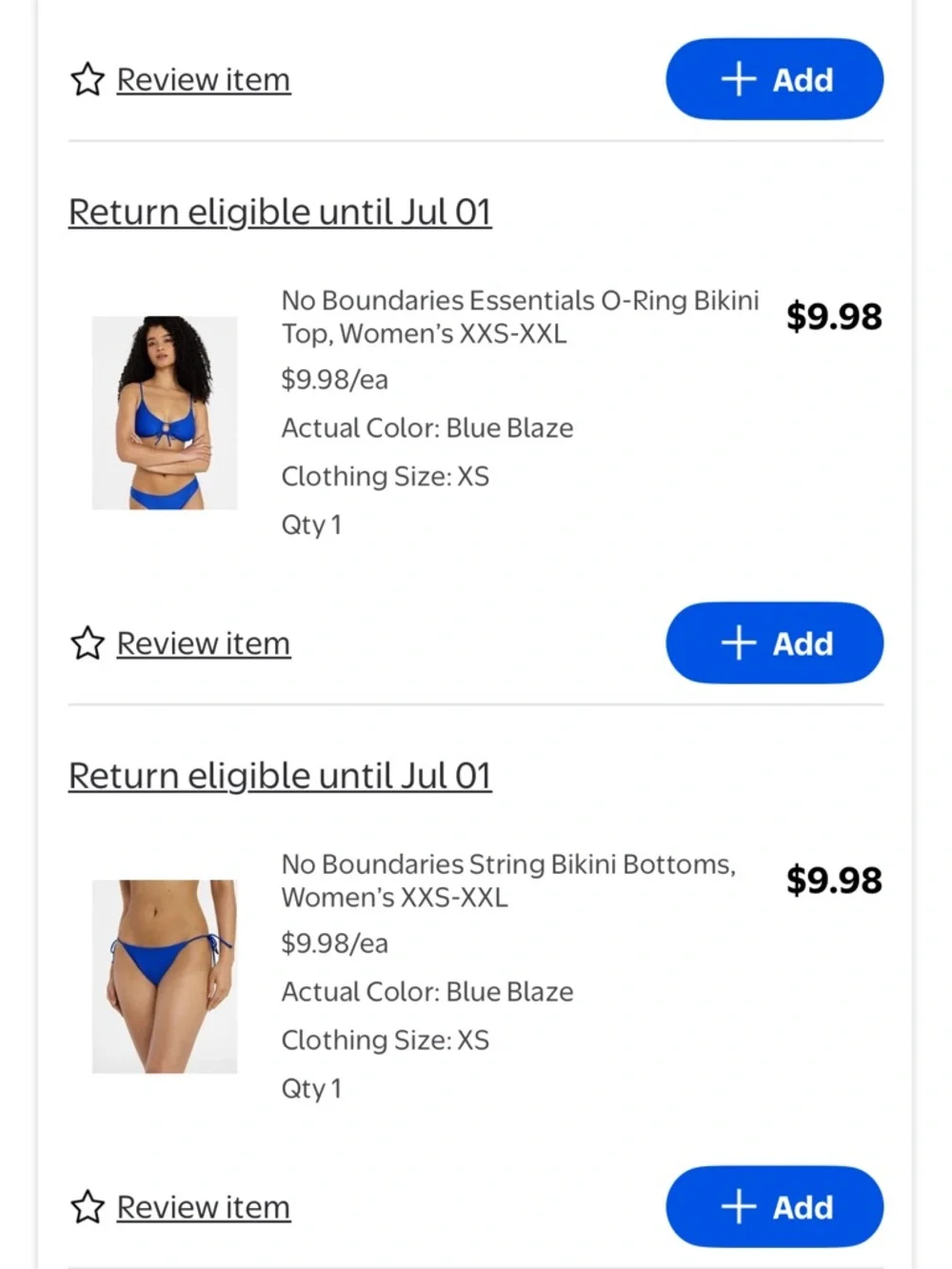Image resolution: width=952 pixels, height=1269 pixels.
Task: Open the first Return eligible until Jul 01 link
Action: coord(280,211)
